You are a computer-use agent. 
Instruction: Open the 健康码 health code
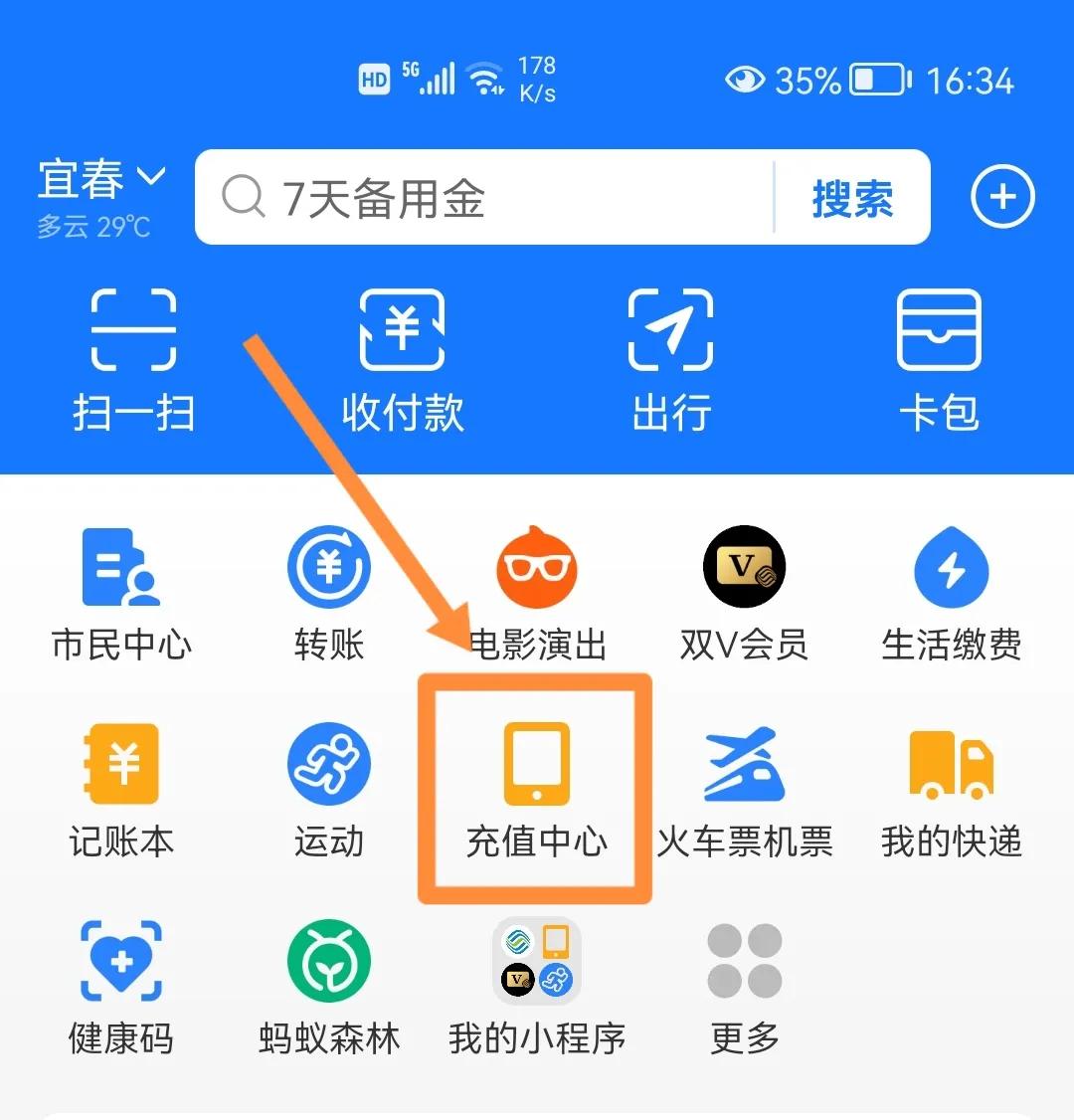point(121,985)
